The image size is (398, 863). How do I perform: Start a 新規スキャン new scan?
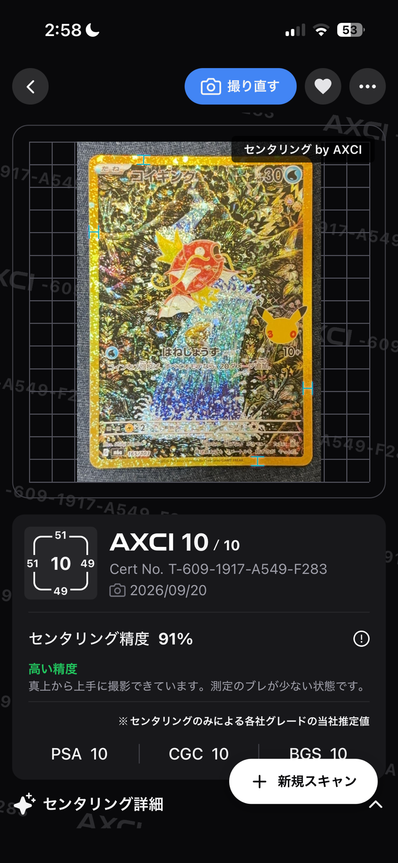pyautogui.click(x=303, y=781)
